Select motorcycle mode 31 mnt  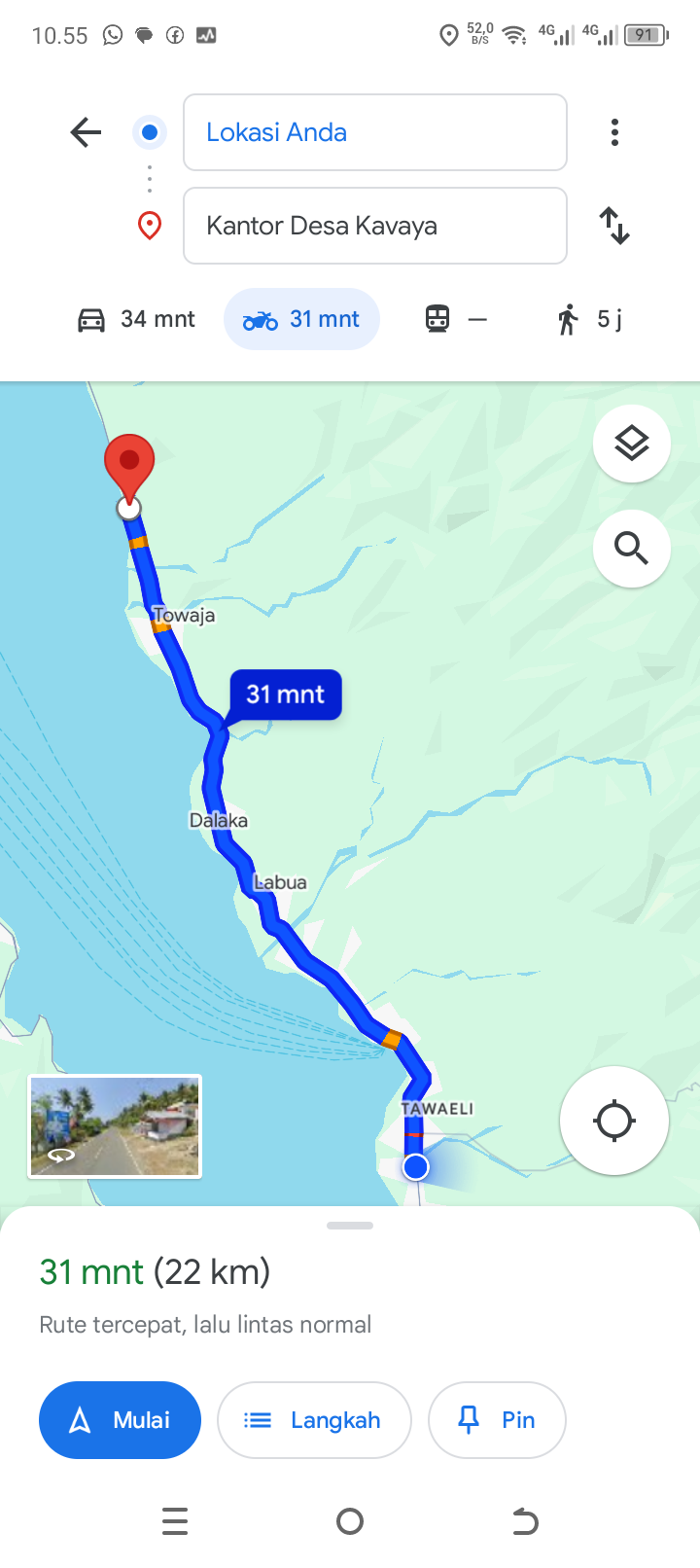[x=301, y=319]
